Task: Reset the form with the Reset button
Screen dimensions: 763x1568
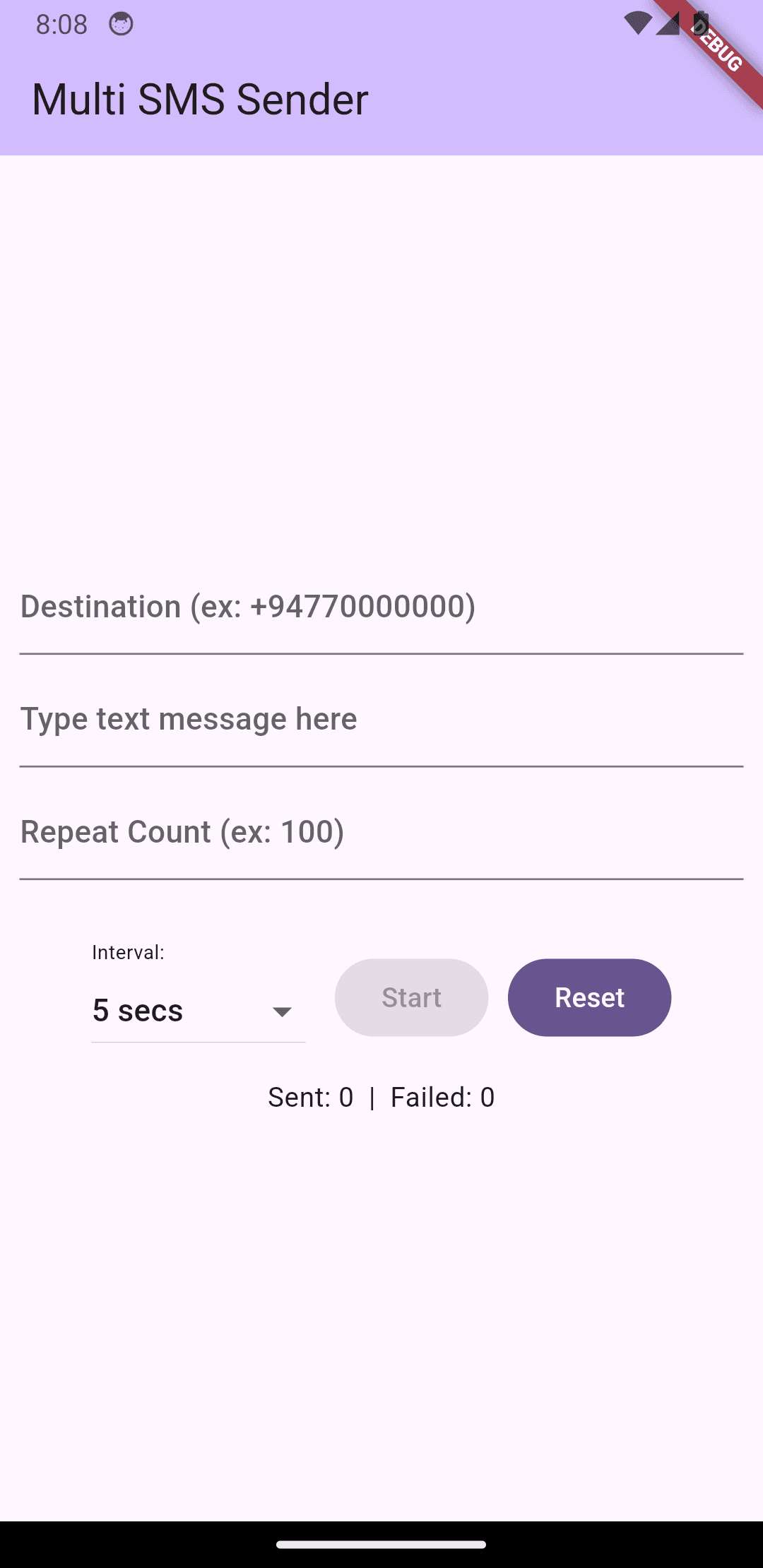Action: click(x=589, y=997)
